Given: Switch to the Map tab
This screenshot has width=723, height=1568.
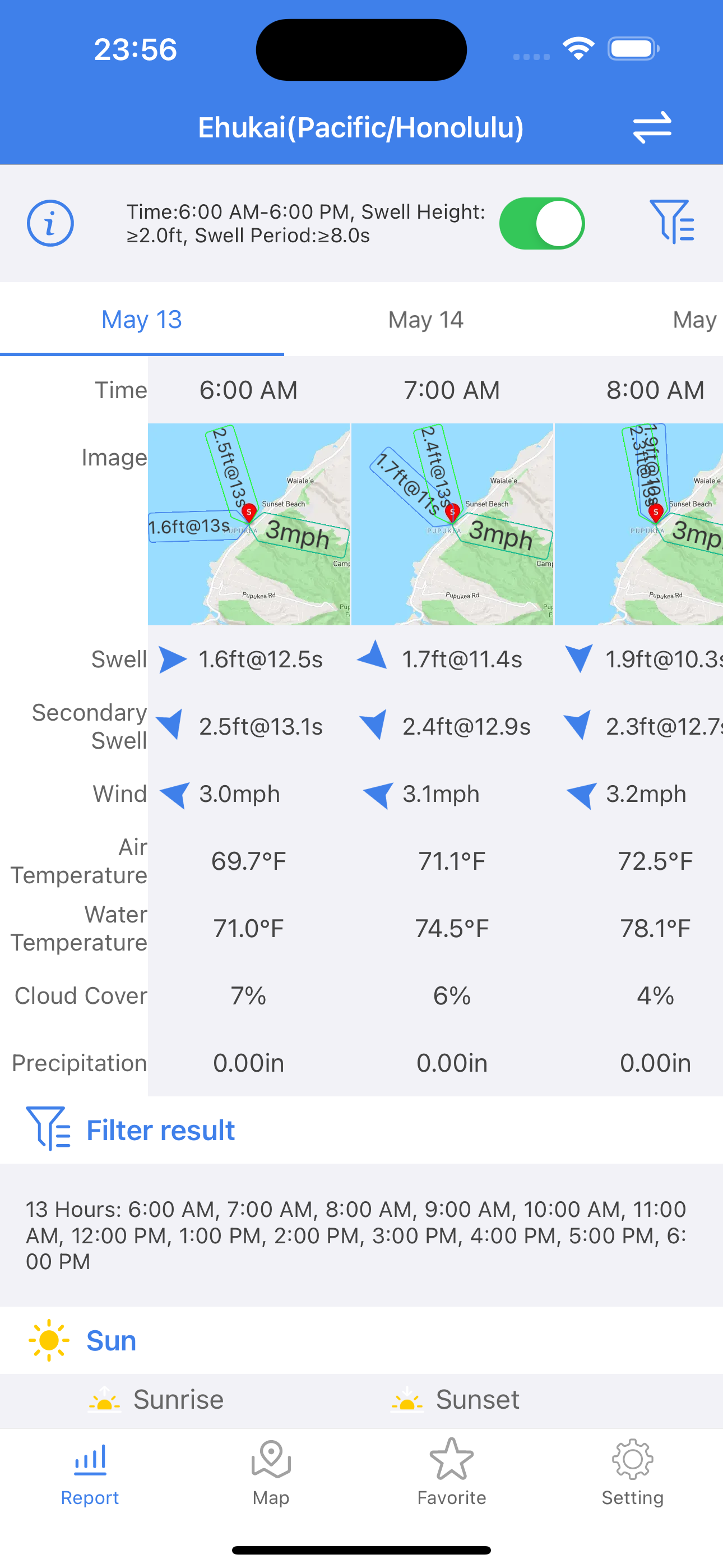Looking at the screenshot, I should pyautogui.click(x=271, y=1473).
